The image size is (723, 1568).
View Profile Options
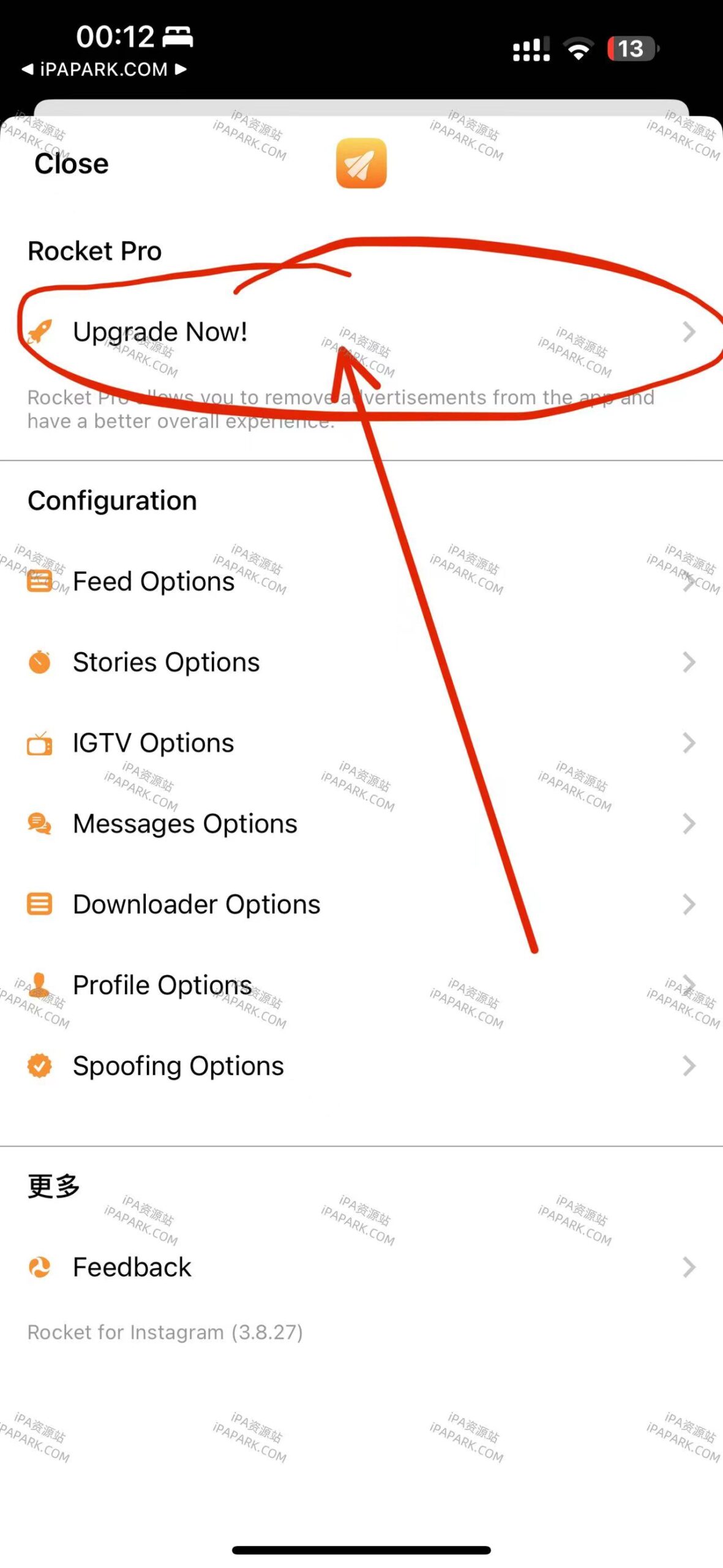(x=162, y=986)
